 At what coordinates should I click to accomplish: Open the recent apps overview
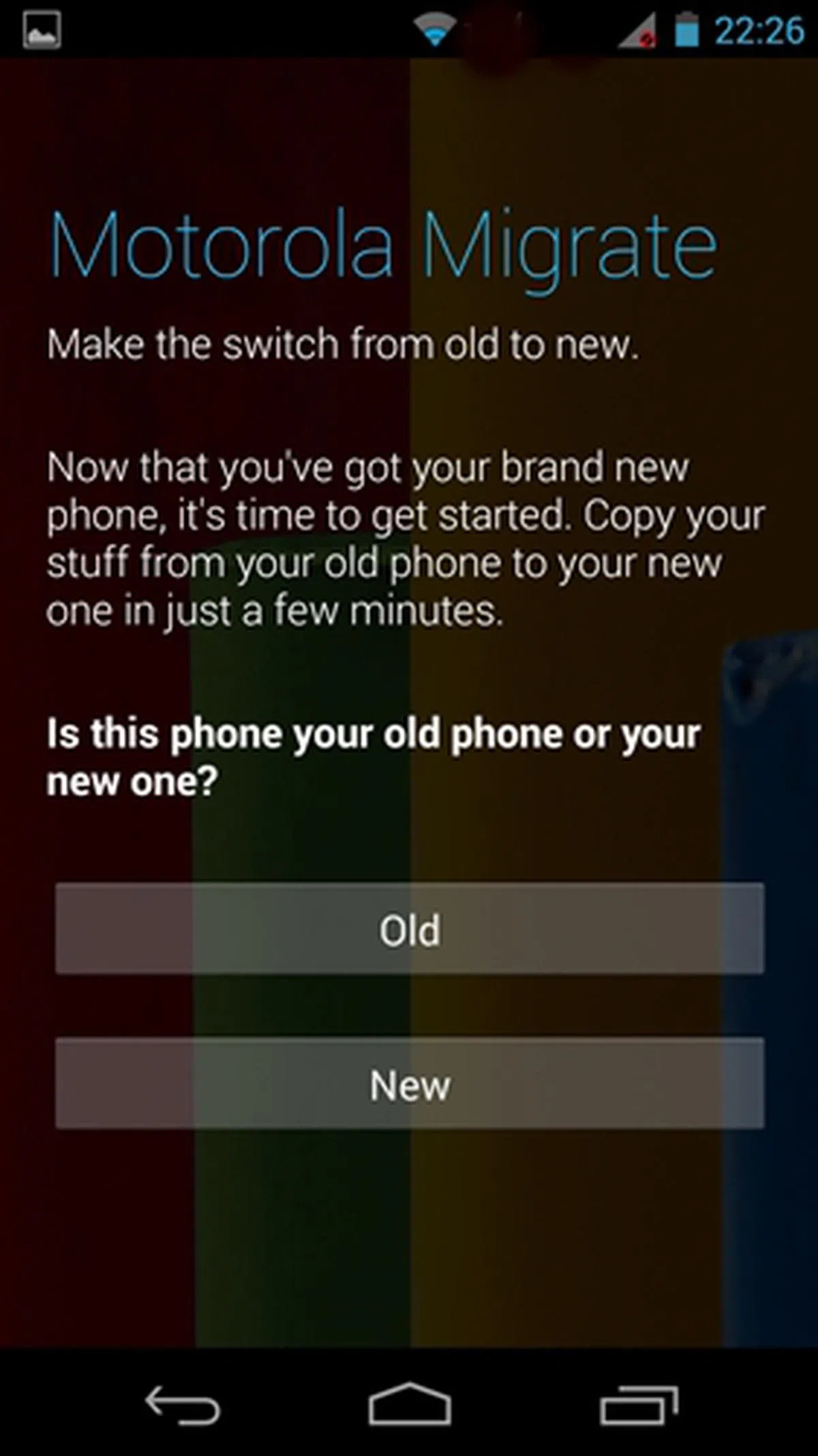(639, 1404)
